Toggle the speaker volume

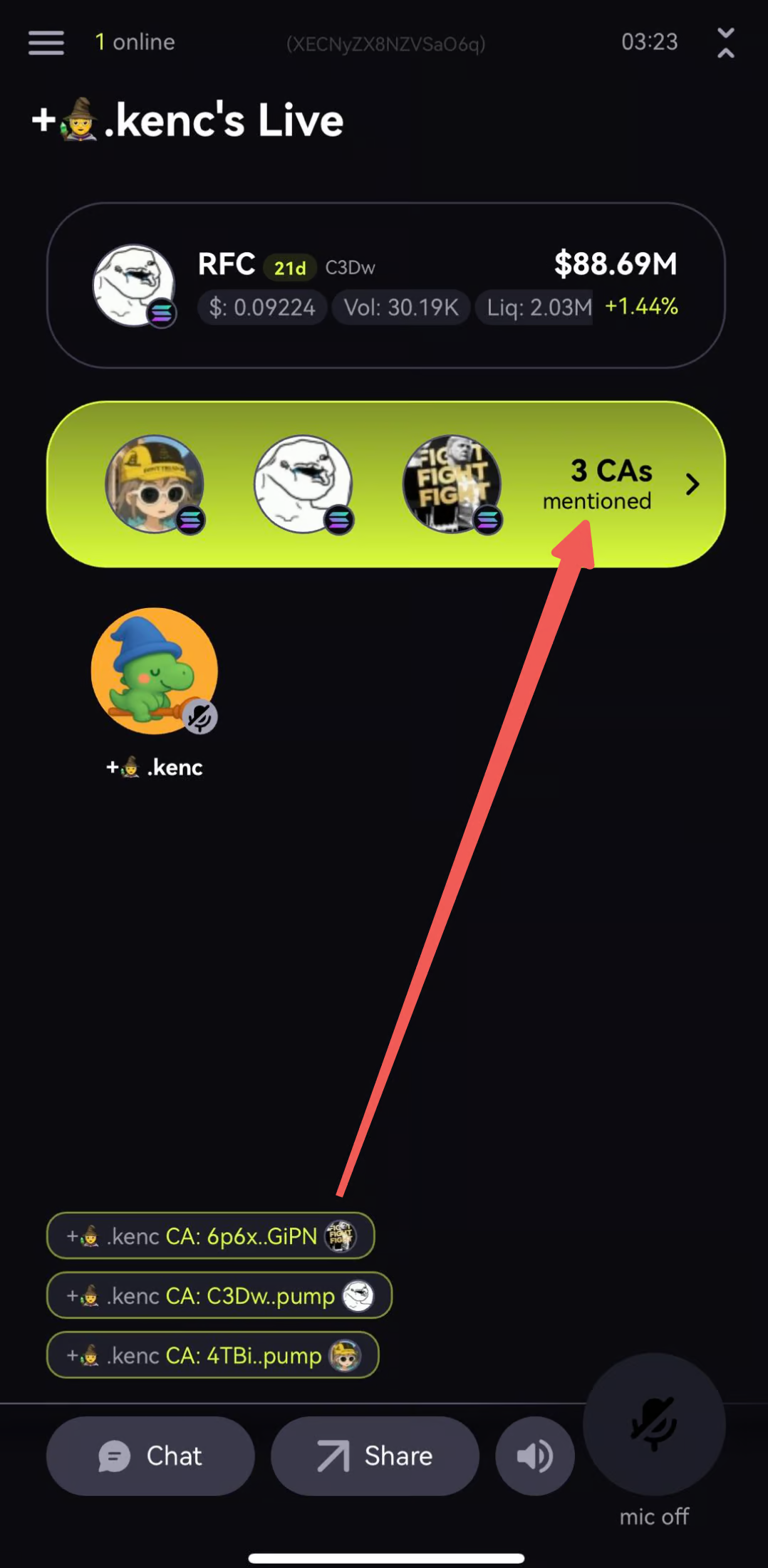(x=534, y=1456)
